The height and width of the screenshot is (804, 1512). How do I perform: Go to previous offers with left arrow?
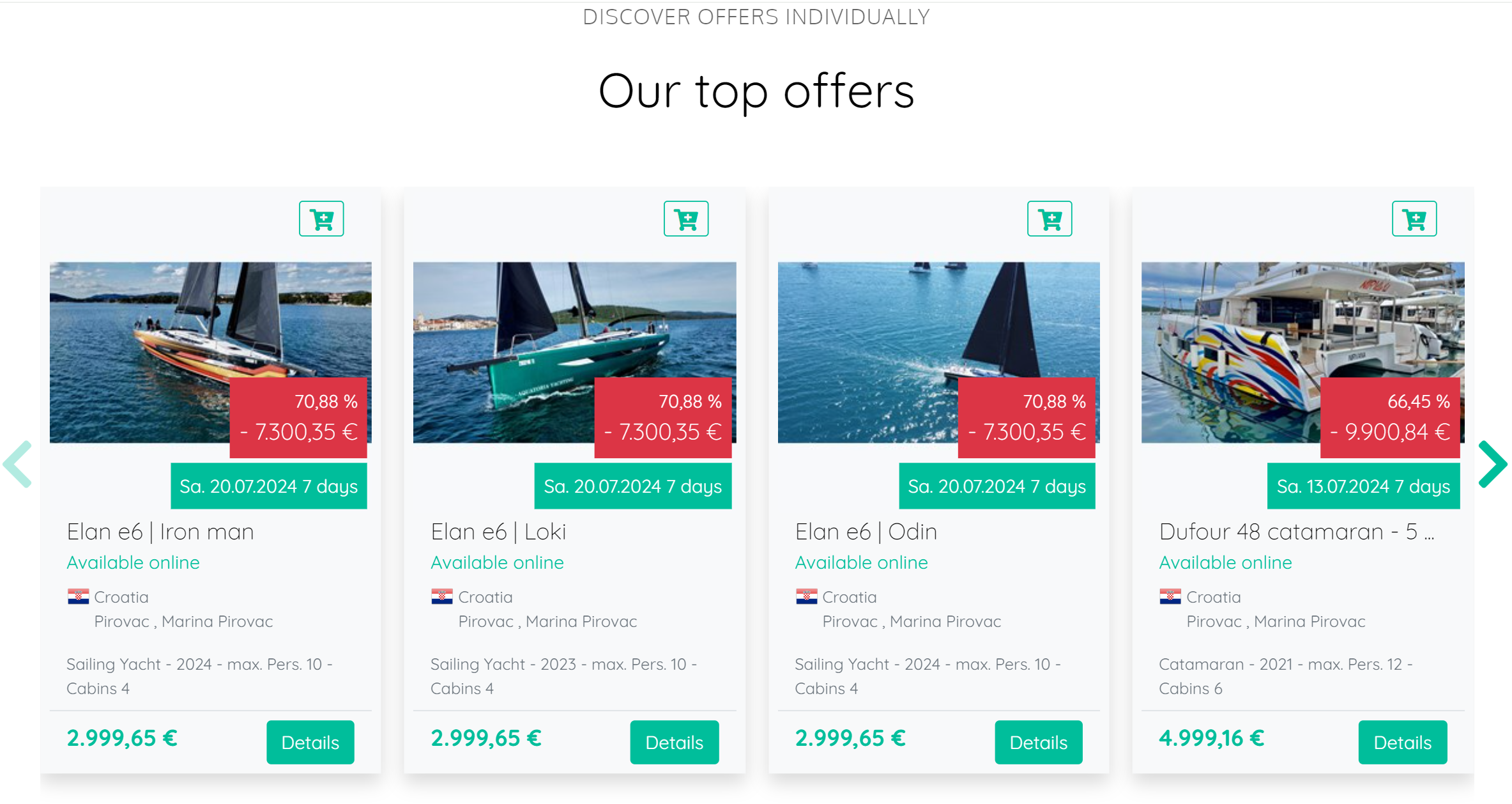click(x=18, y=464)
